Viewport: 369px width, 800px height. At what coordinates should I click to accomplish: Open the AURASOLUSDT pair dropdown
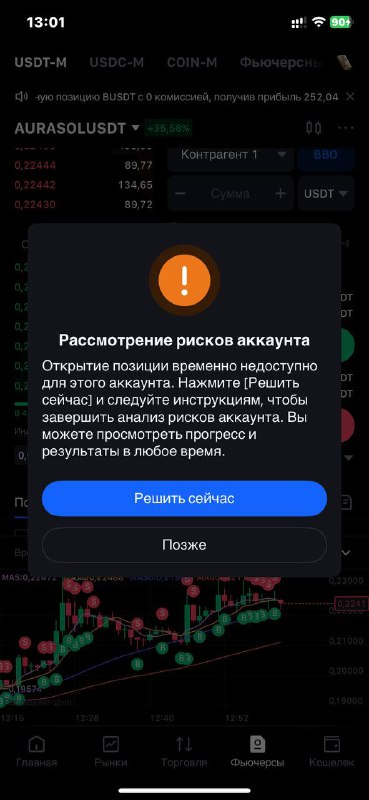77,128
